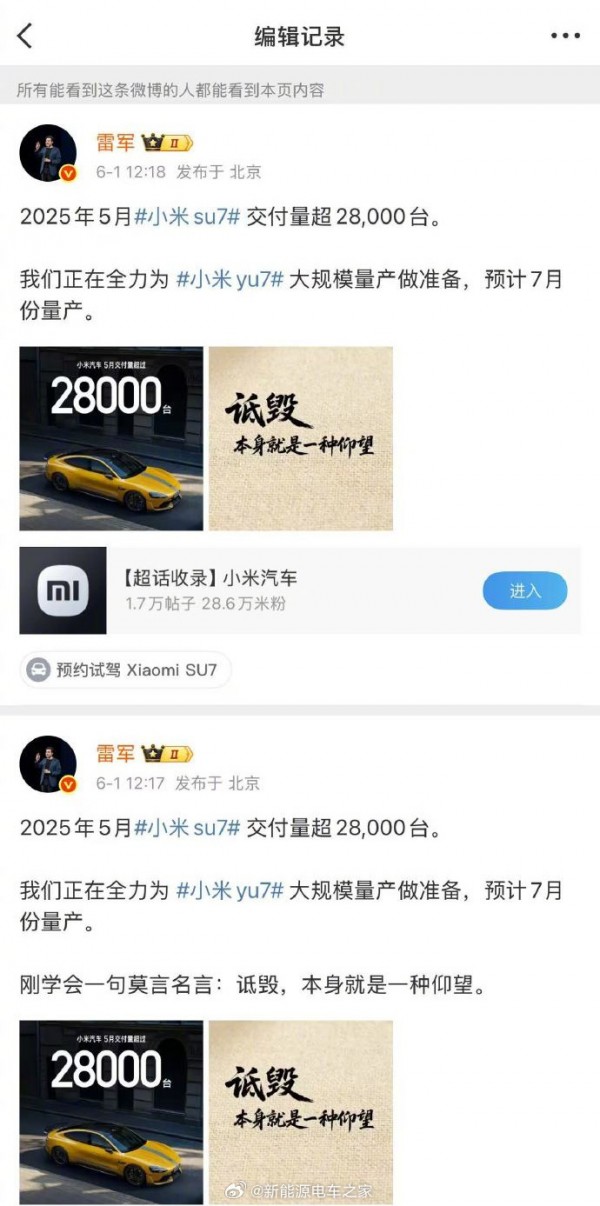600x1206 pixels.
Task: Open #小米su7# hashtag in the 12:18 post
Action: click(188, 217)
